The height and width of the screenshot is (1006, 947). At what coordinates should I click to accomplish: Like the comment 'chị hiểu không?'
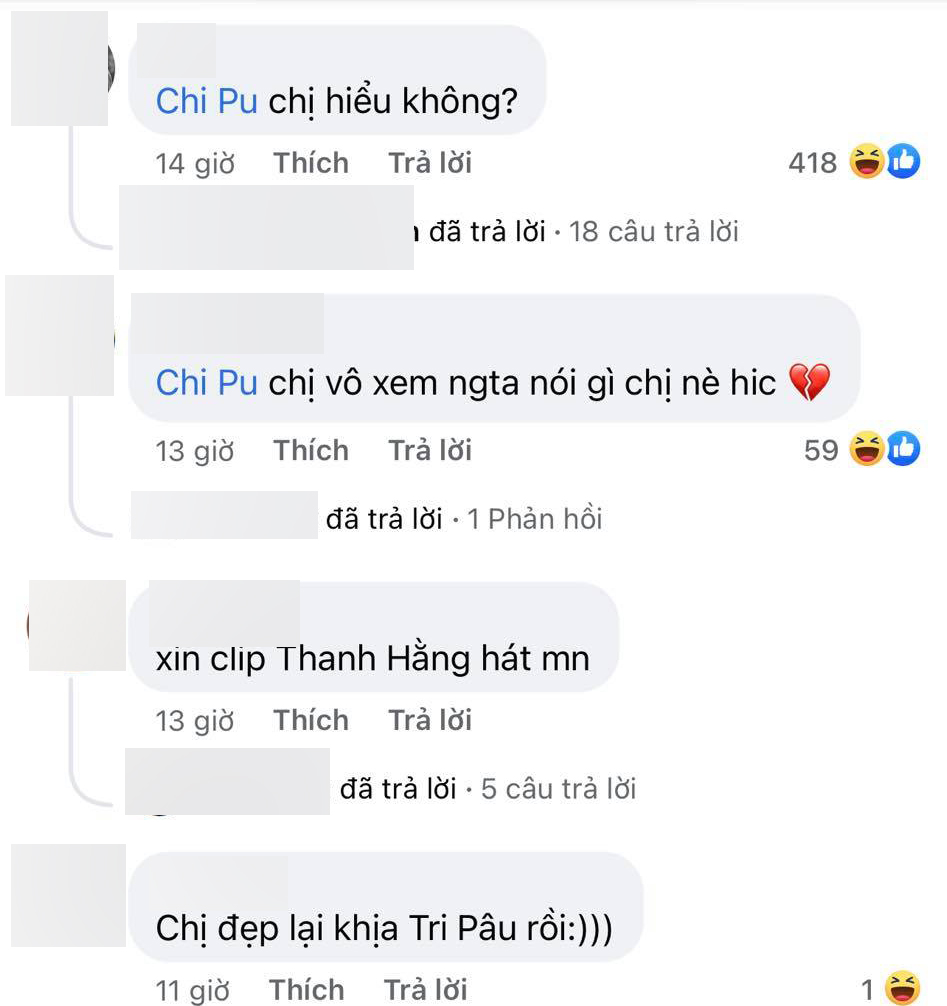(311, 163)
